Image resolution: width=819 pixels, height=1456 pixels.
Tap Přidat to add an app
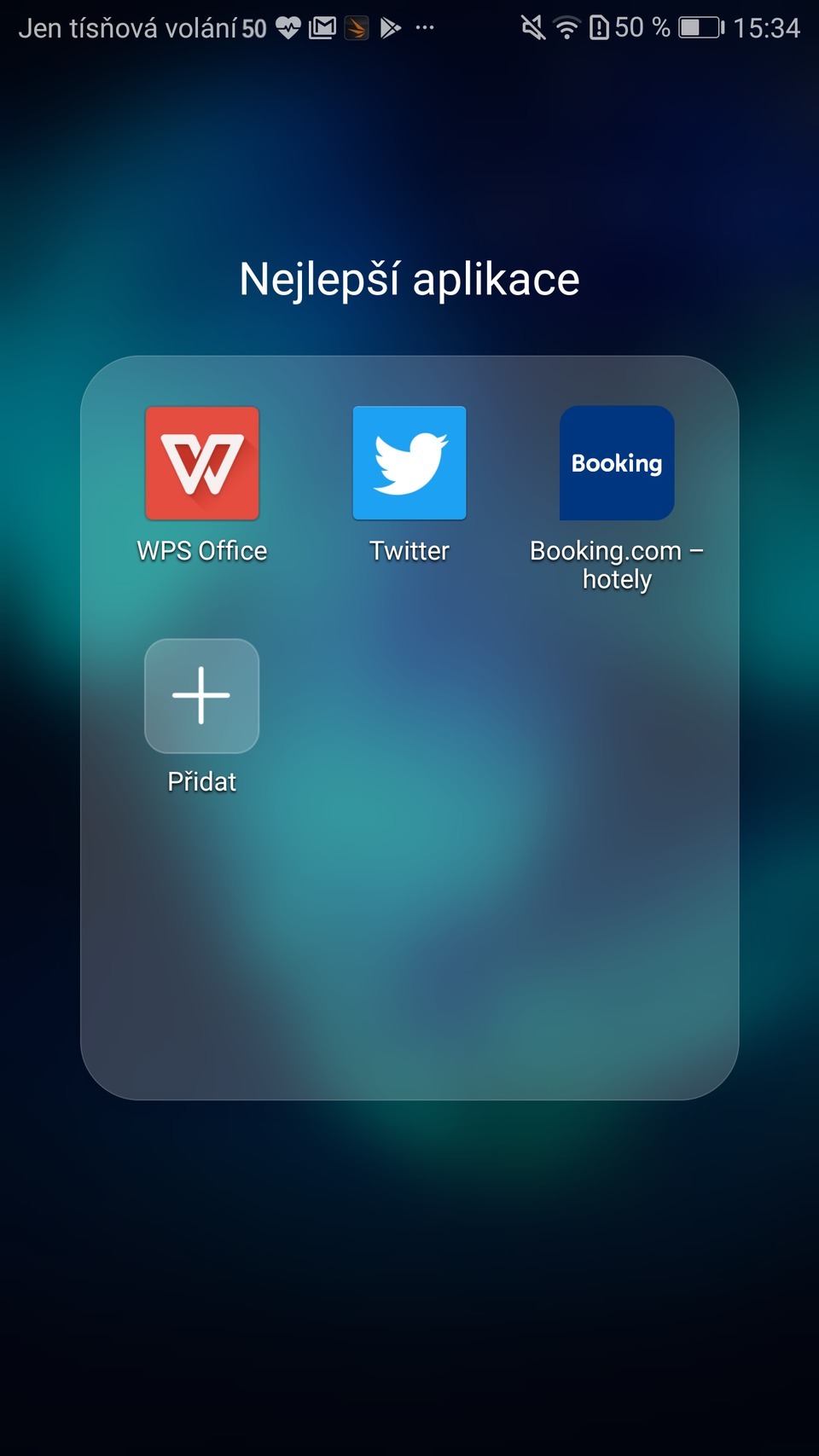point(202,696)
